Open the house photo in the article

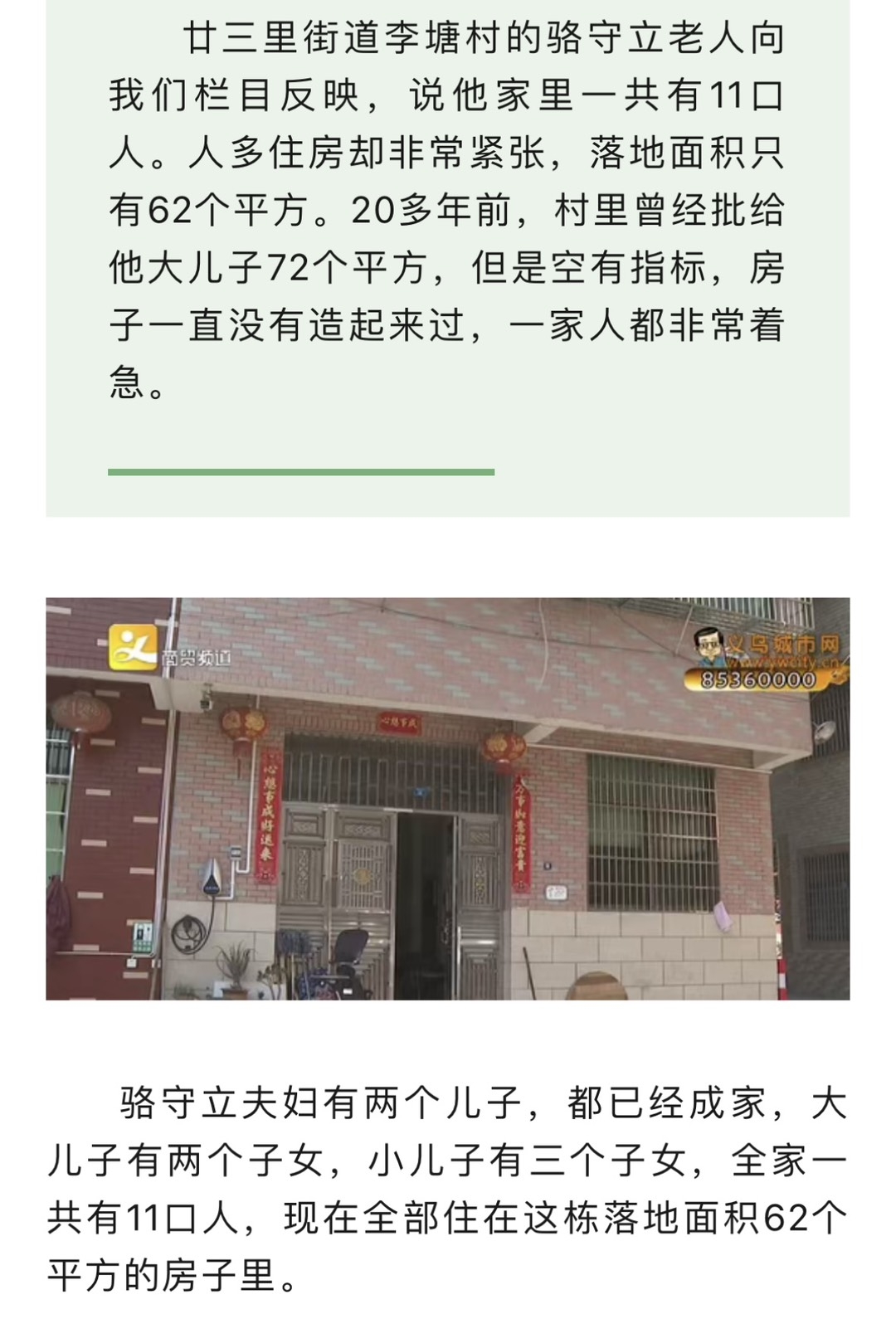[x=448, y=798]
